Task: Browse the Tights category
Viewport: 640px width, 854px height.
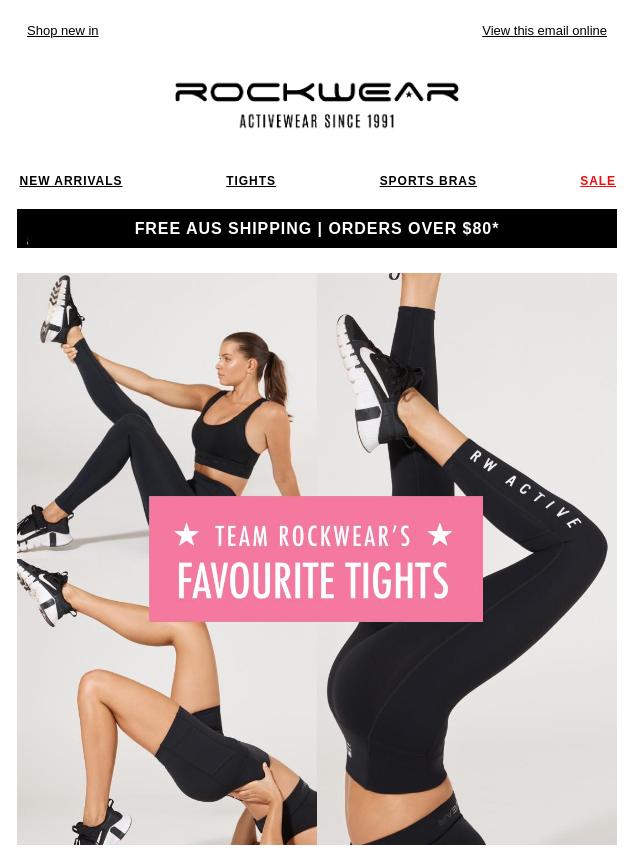Action: point(250,181)
